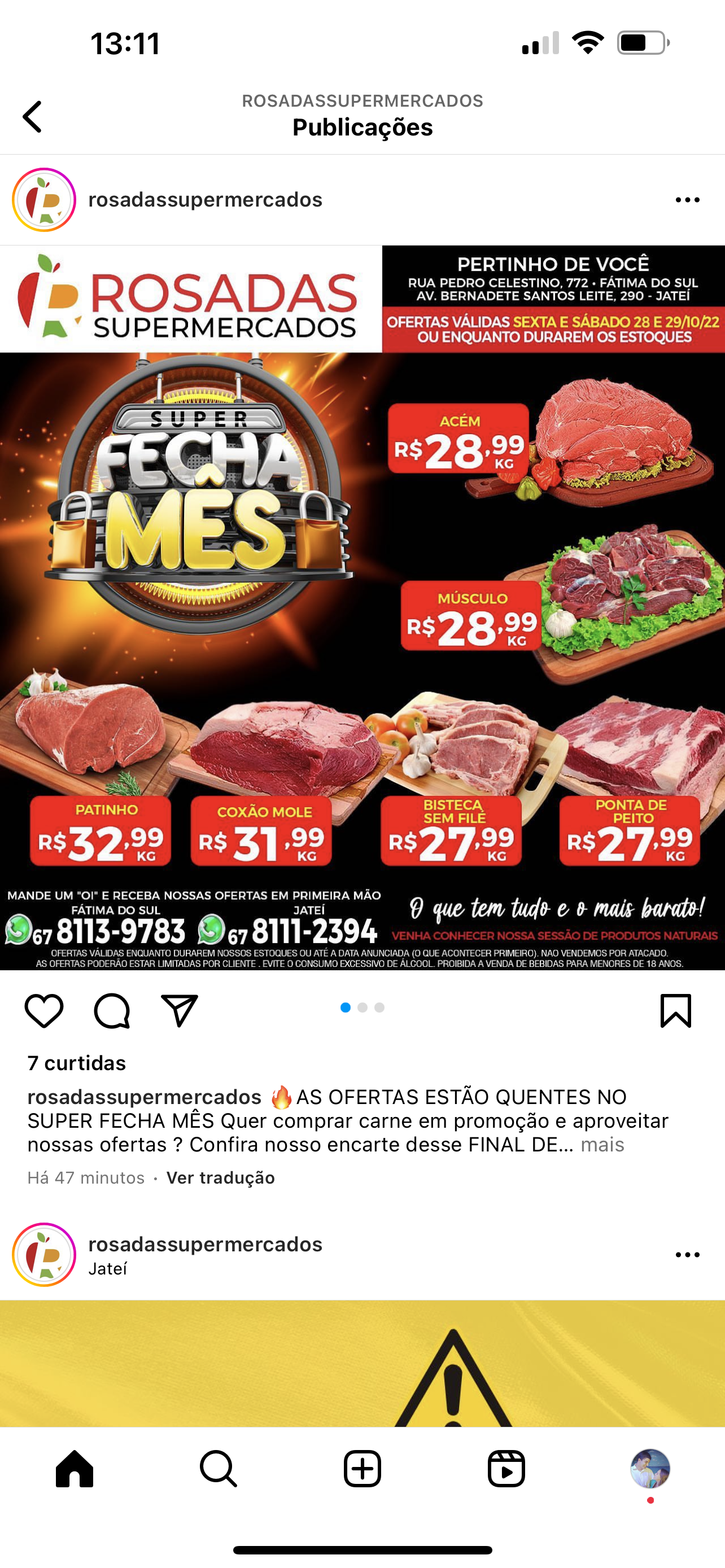Open options menu for the Jateí post
The image size is (725, 1568).
(687, 1255)
